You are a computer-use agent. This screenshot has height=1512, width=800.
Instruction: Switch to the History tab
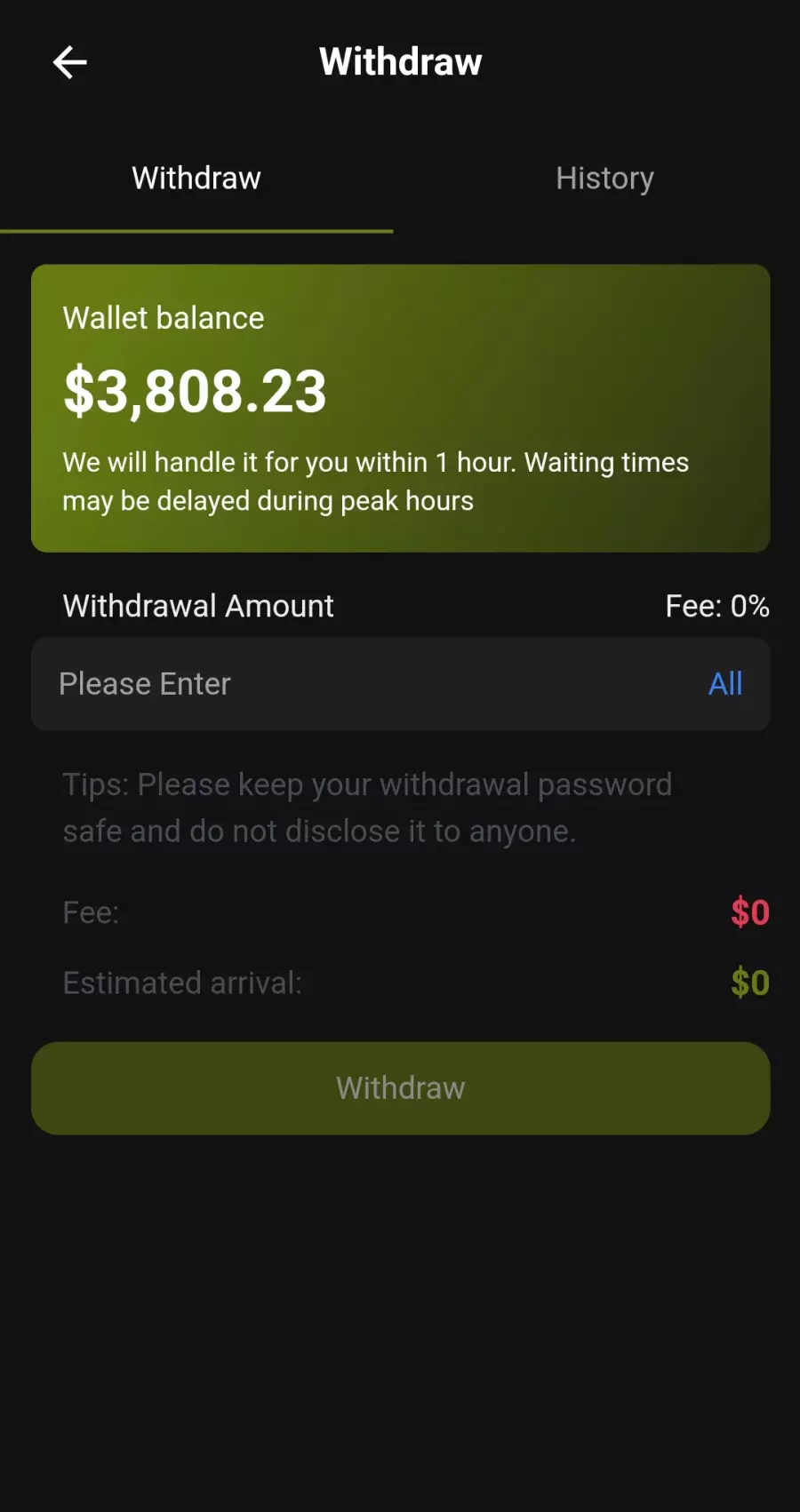tap(604, 179)
